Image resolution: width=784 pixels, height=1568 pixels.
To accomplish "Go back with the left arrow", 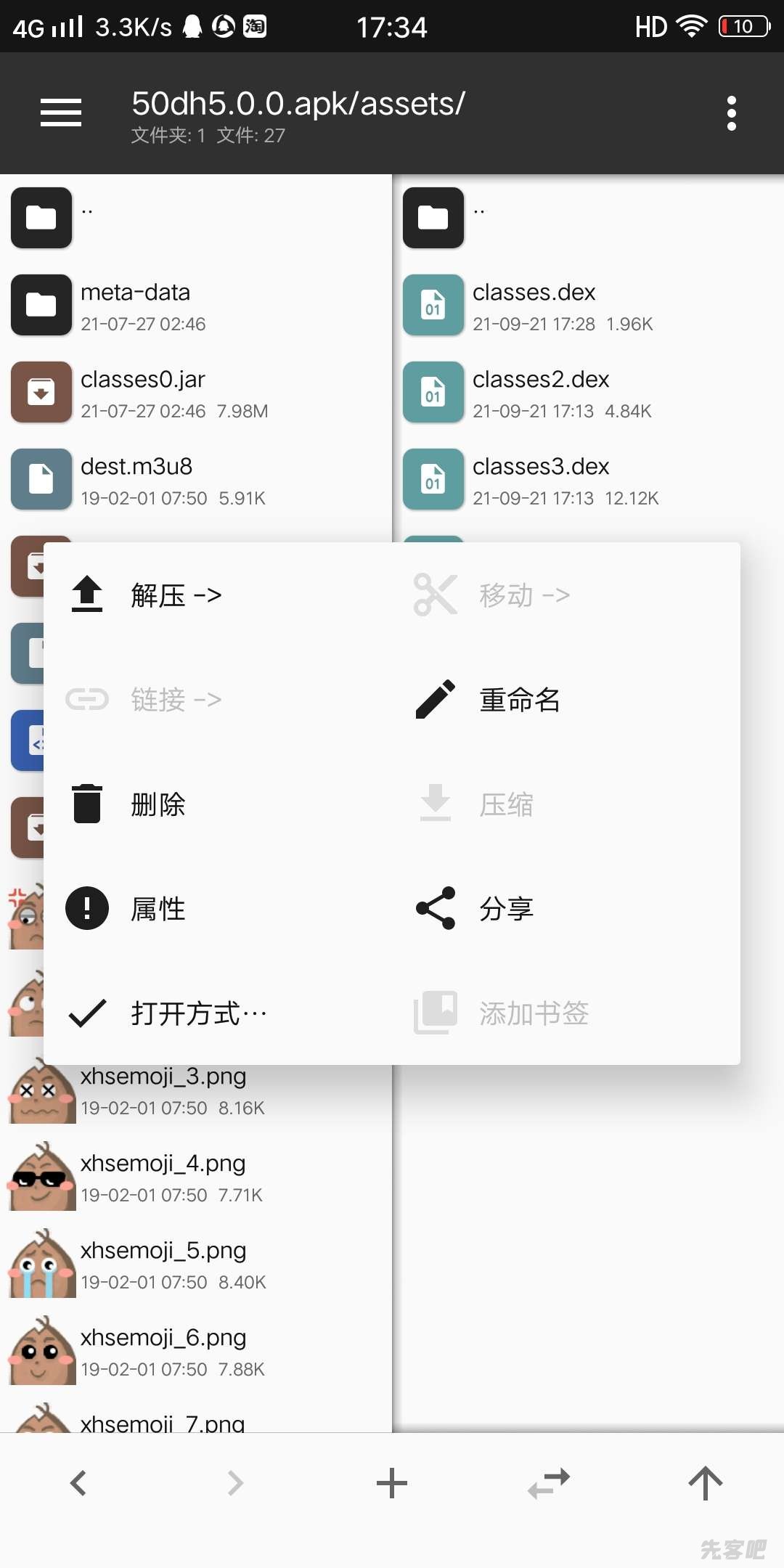I will tap(78, 1482).
